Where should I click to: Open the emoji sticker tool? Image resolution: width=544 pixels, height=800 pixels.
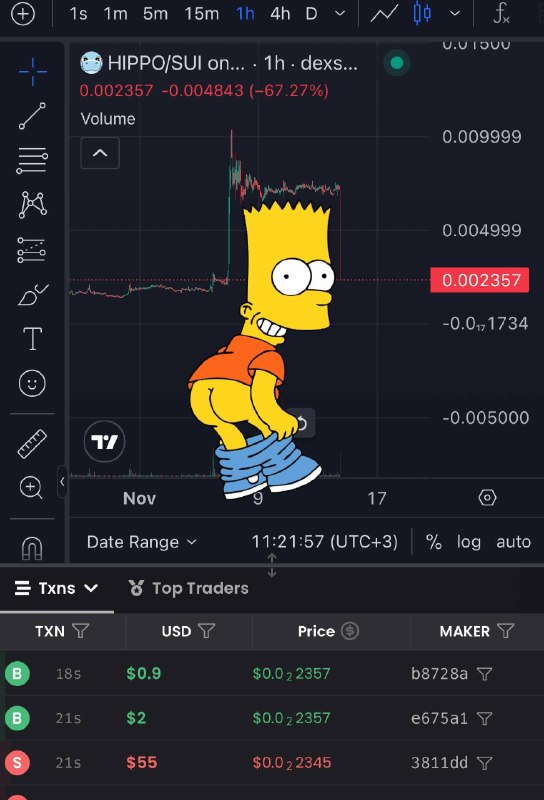click(x=32, y=383)
